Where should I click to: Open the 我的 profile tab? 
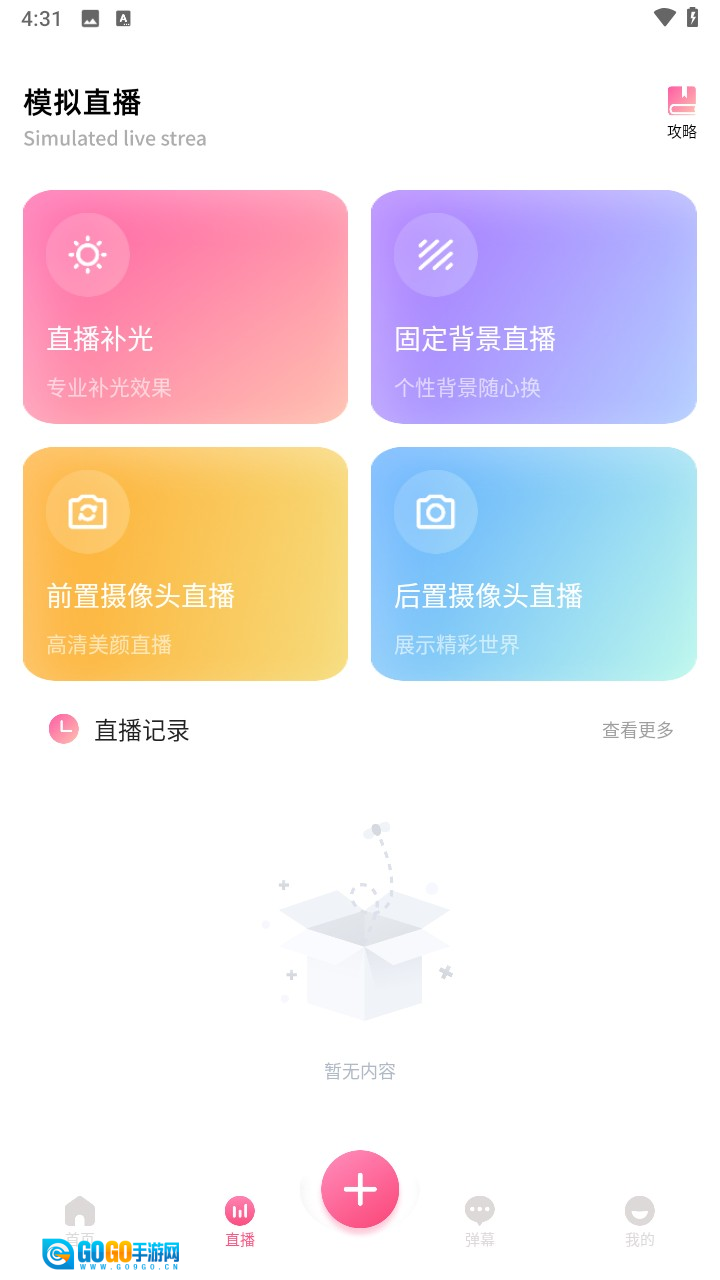[640, 1222]
